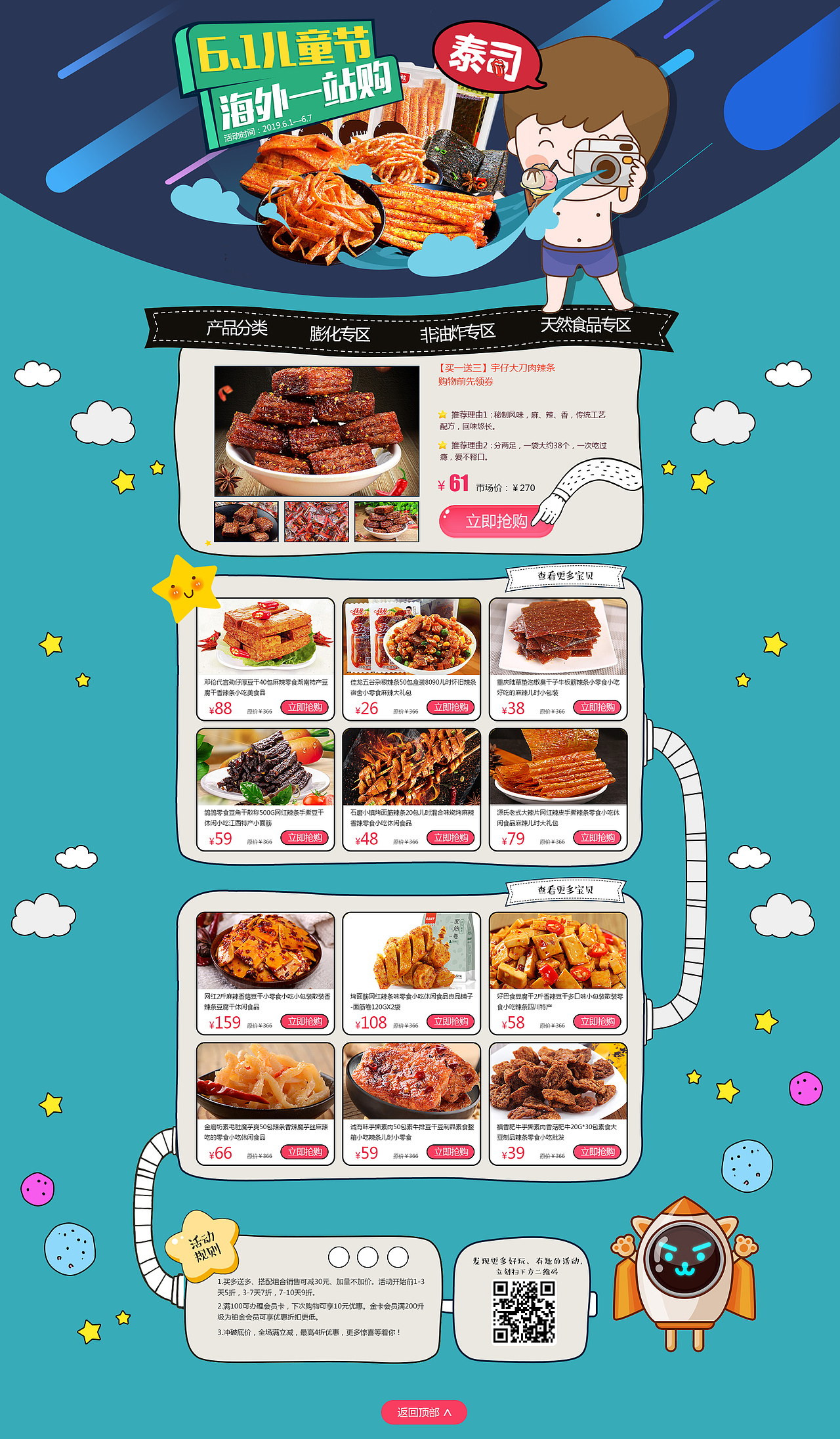Open the ¥38 product card

558,637
